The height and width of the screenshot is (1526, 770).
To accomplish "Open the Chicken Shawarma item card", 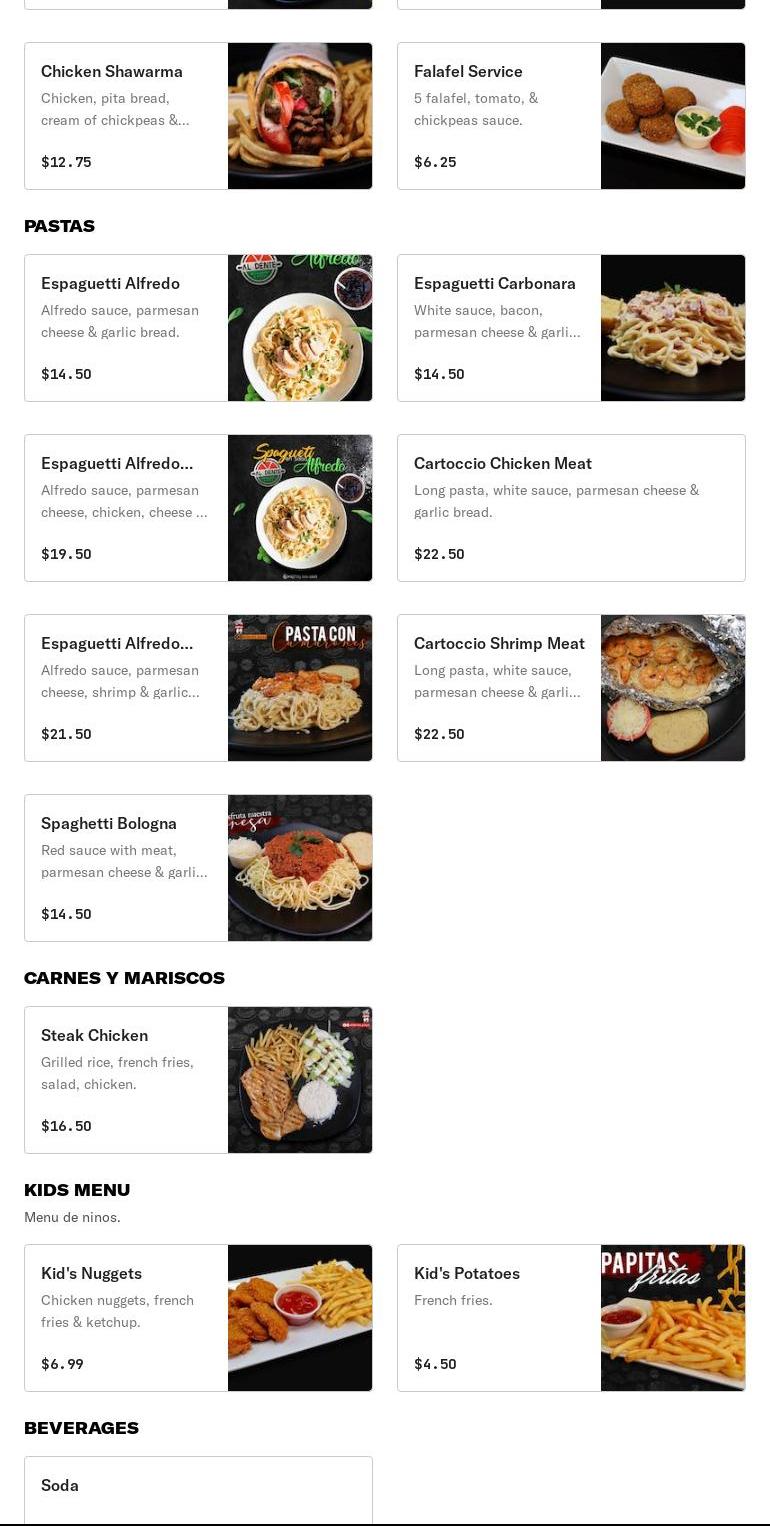I will click(x=198, y=116).
